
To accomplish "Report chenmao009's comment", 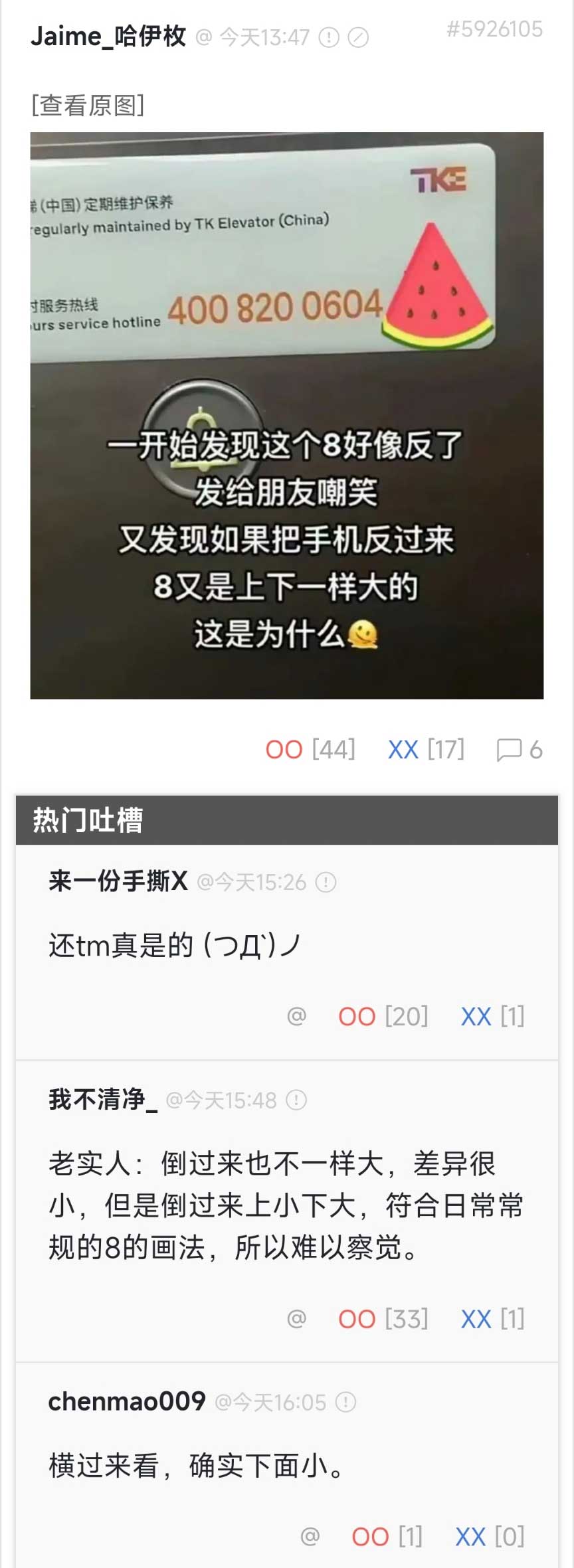I will (x=345, y=1402).
